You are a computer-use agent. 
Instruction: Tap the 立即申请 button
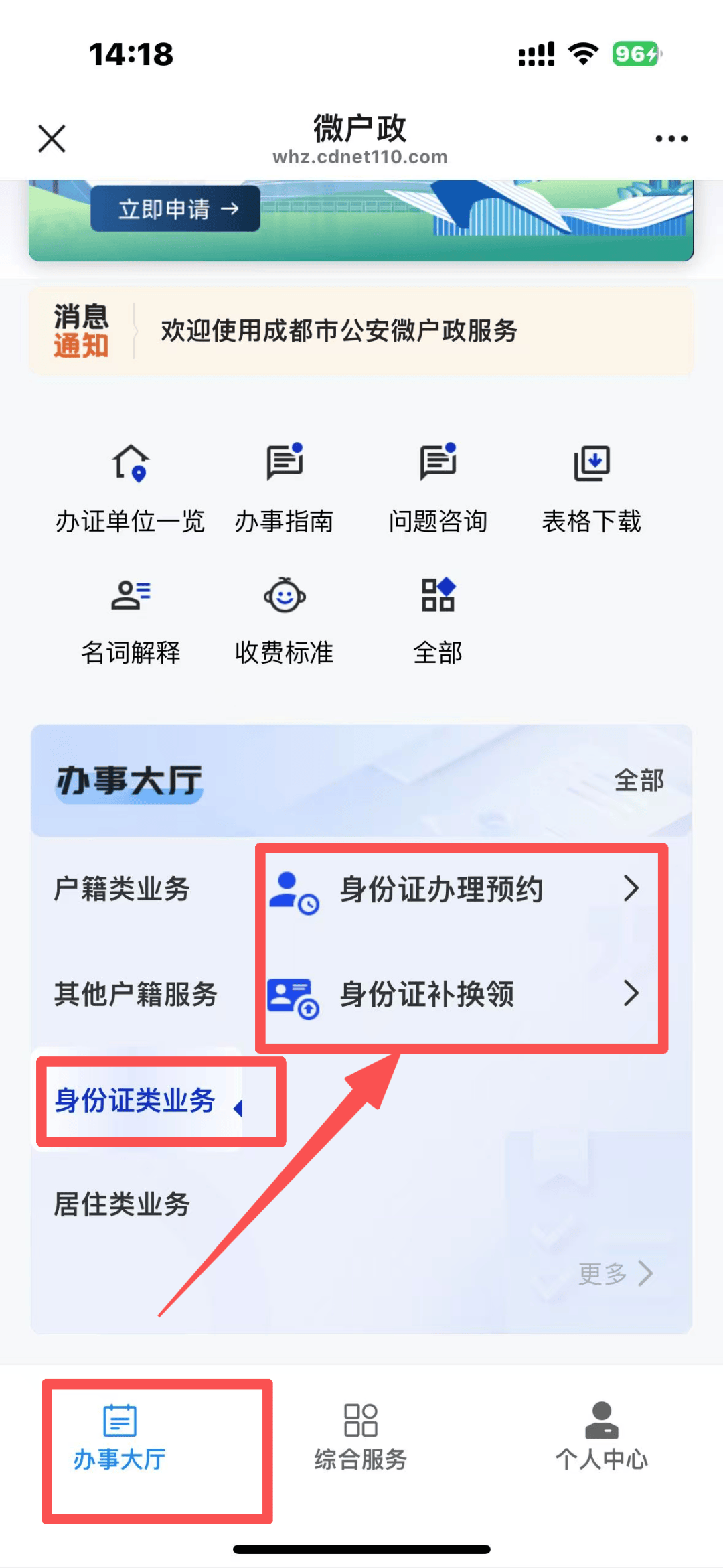click(175, 209)
